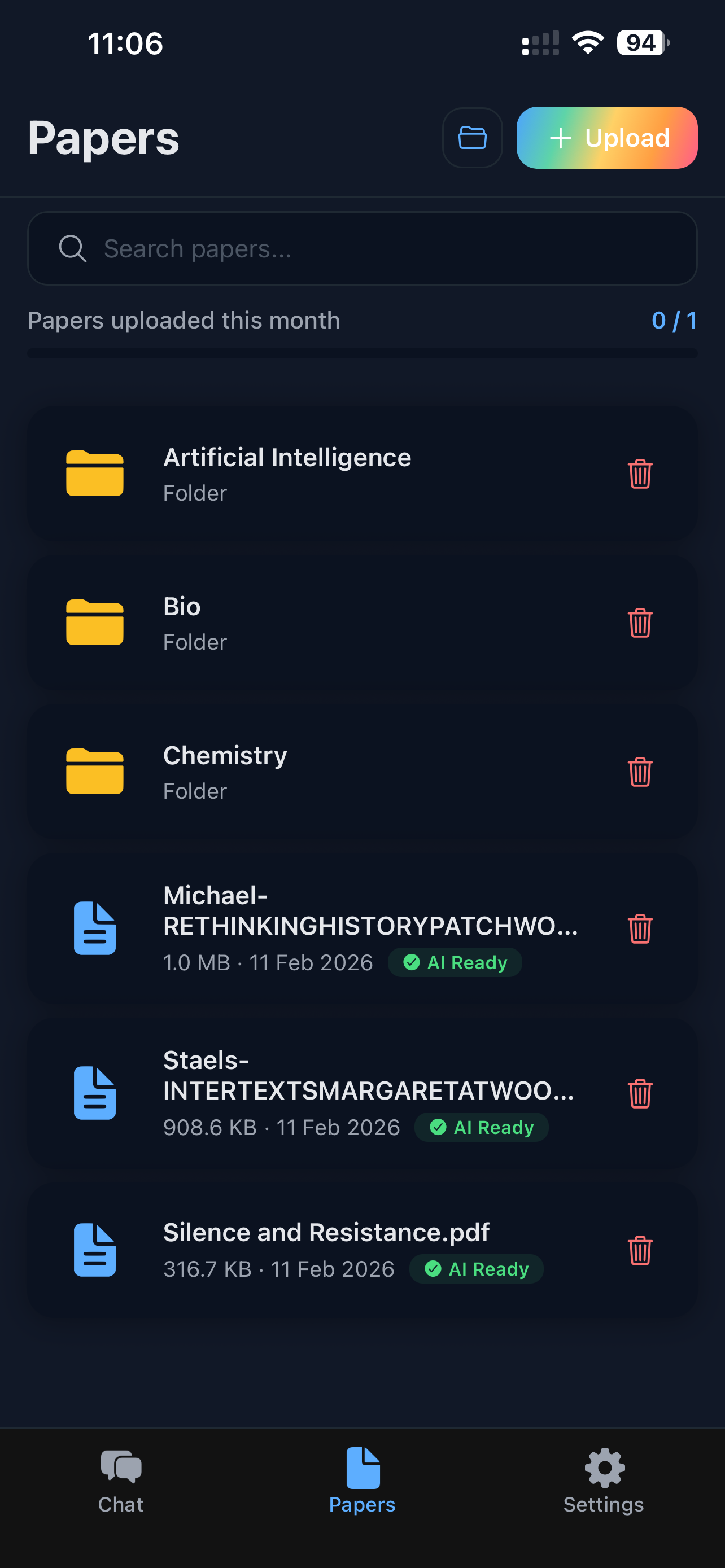
Task: Delete the Michael-RETHINKINGHISTORY paper
Action: pyautogui.click(x=640, y=928)
